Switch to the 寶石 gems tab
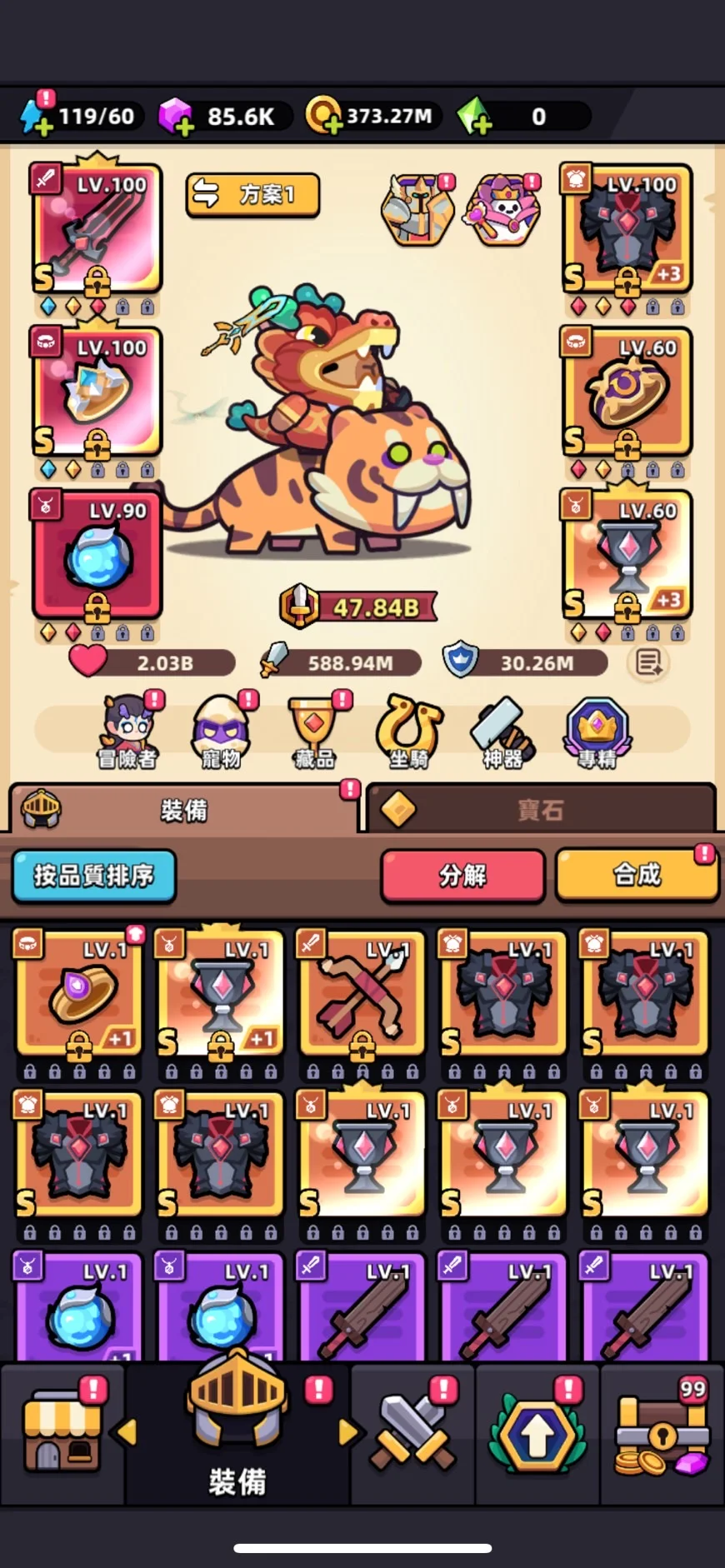 click(540, 809)
